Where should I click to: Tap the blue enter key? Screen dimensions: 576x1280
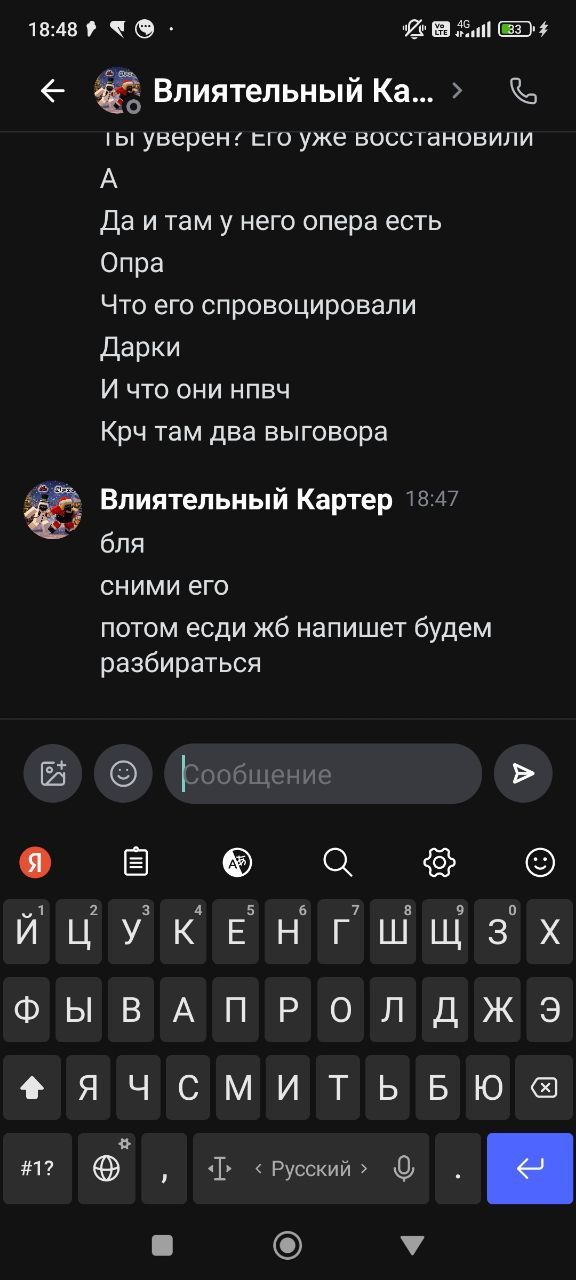pyautogui.click(x=530, y=1168)
